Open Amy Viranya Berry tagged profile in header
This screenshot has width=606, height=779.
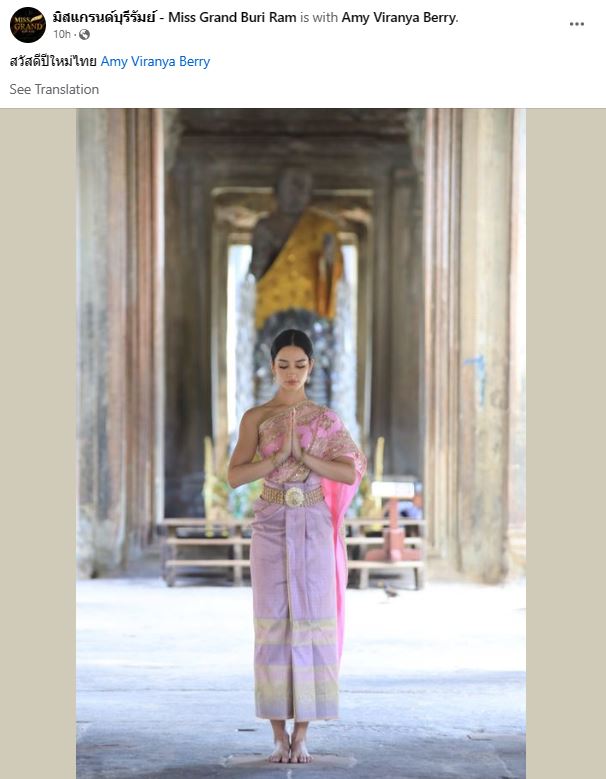(x=396, y=17)
